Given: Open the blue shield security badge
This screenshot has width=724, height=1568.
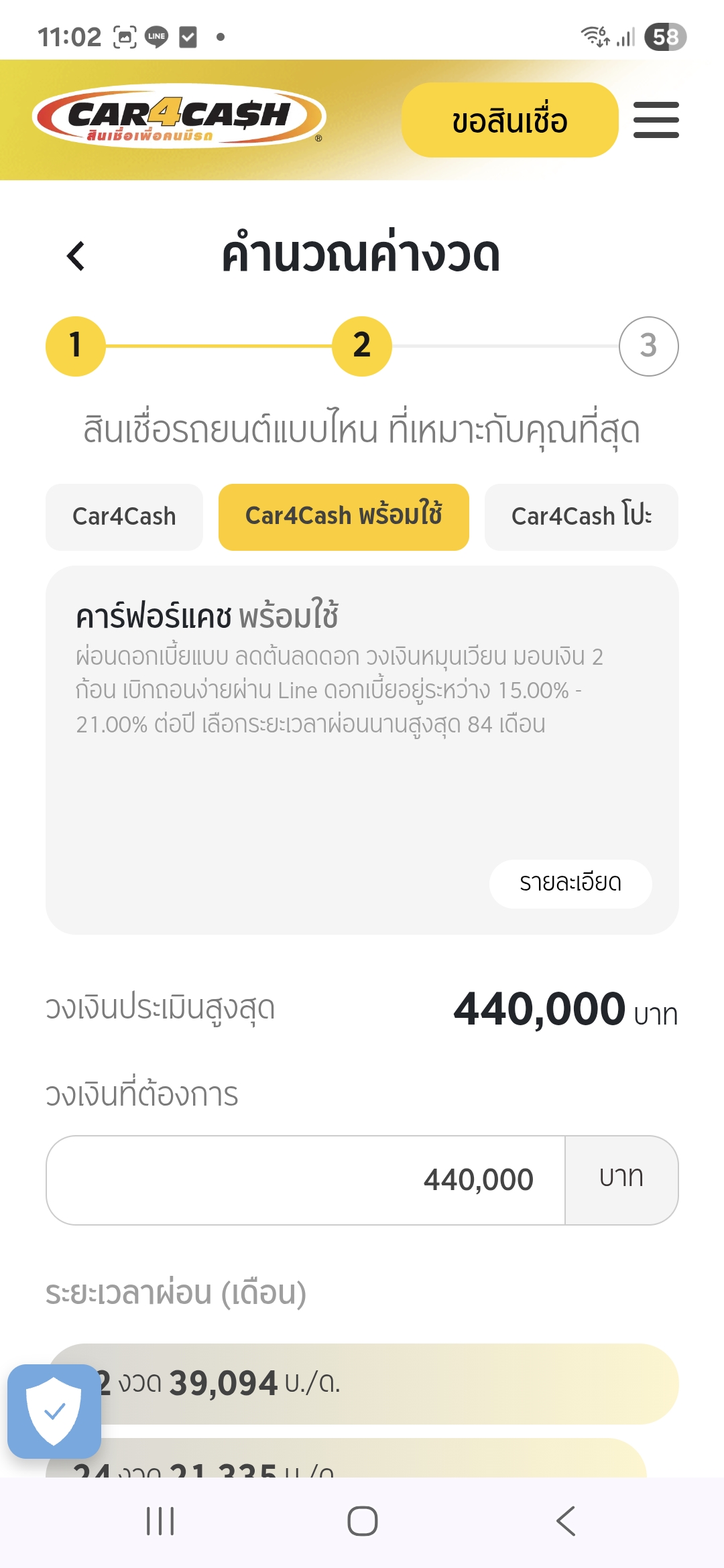Looking at the screenshot, I should click(54, 1411).
